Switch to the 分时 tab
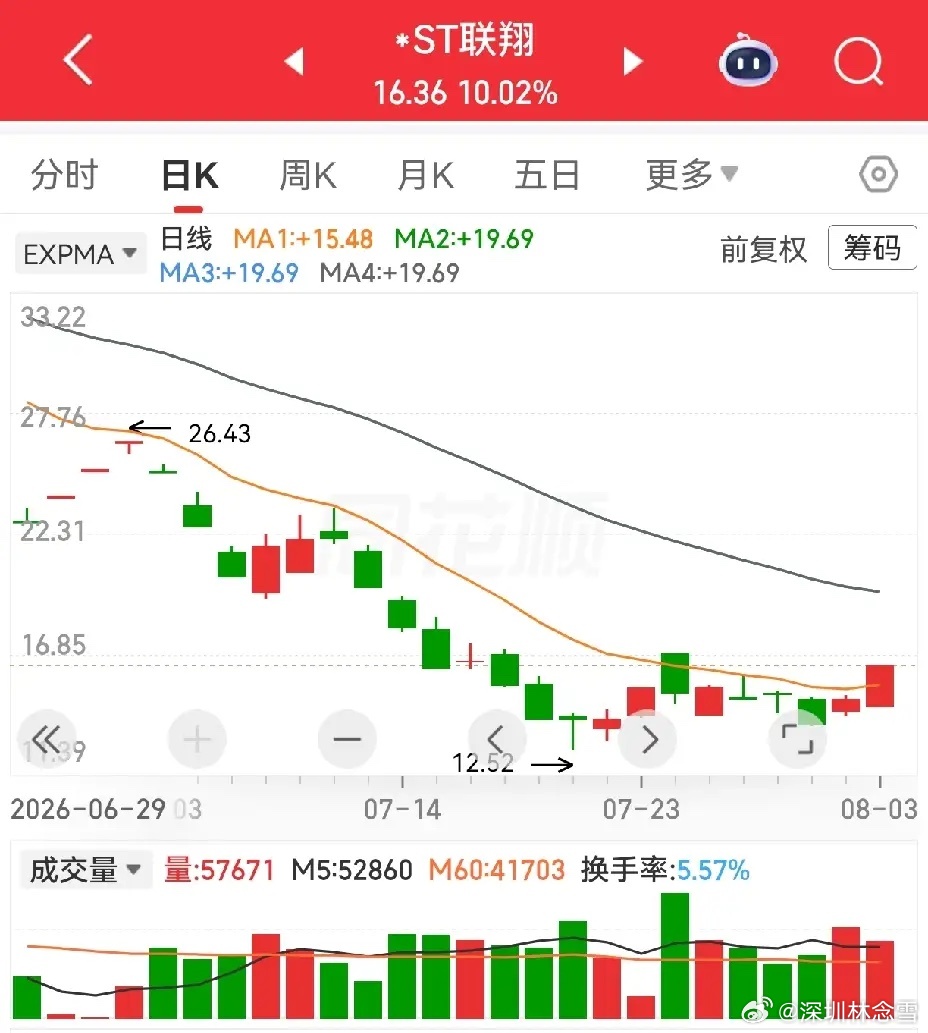The width and height of the screenshot is (928, 1033). click(x=65, y=175)
